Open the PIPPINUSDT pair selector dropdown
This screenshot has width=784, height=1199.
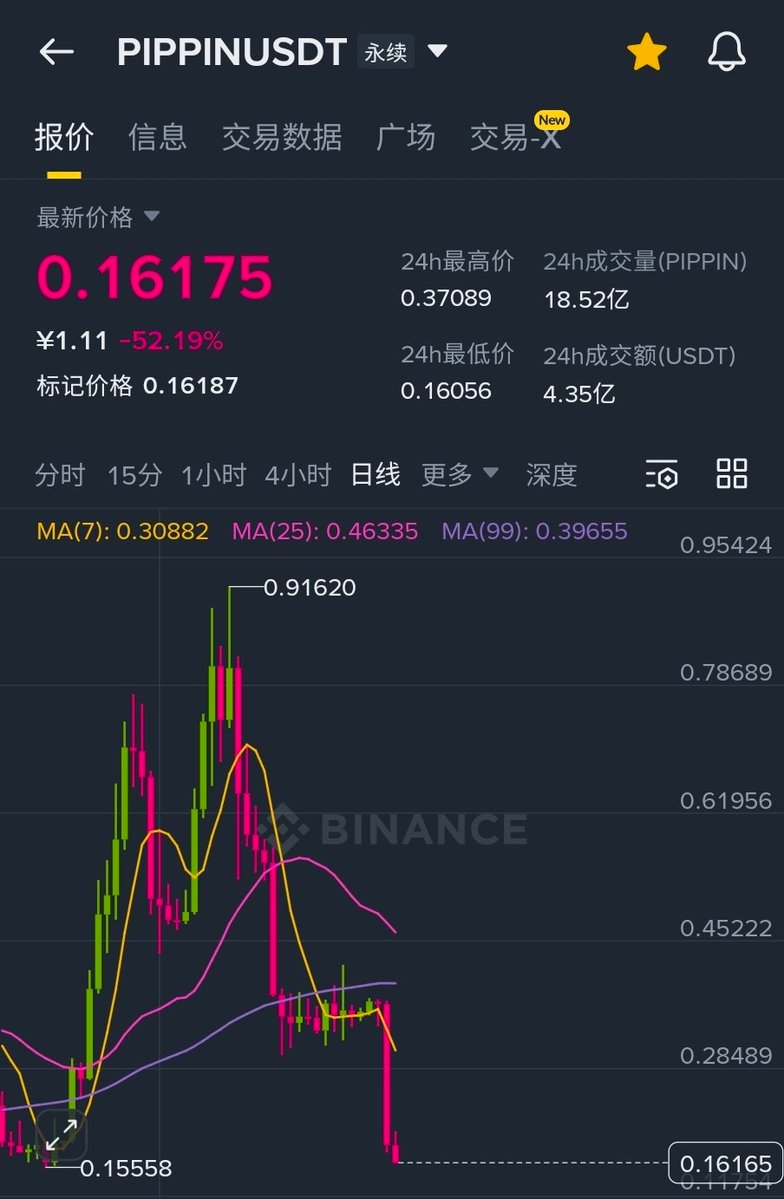pos(437,51)
